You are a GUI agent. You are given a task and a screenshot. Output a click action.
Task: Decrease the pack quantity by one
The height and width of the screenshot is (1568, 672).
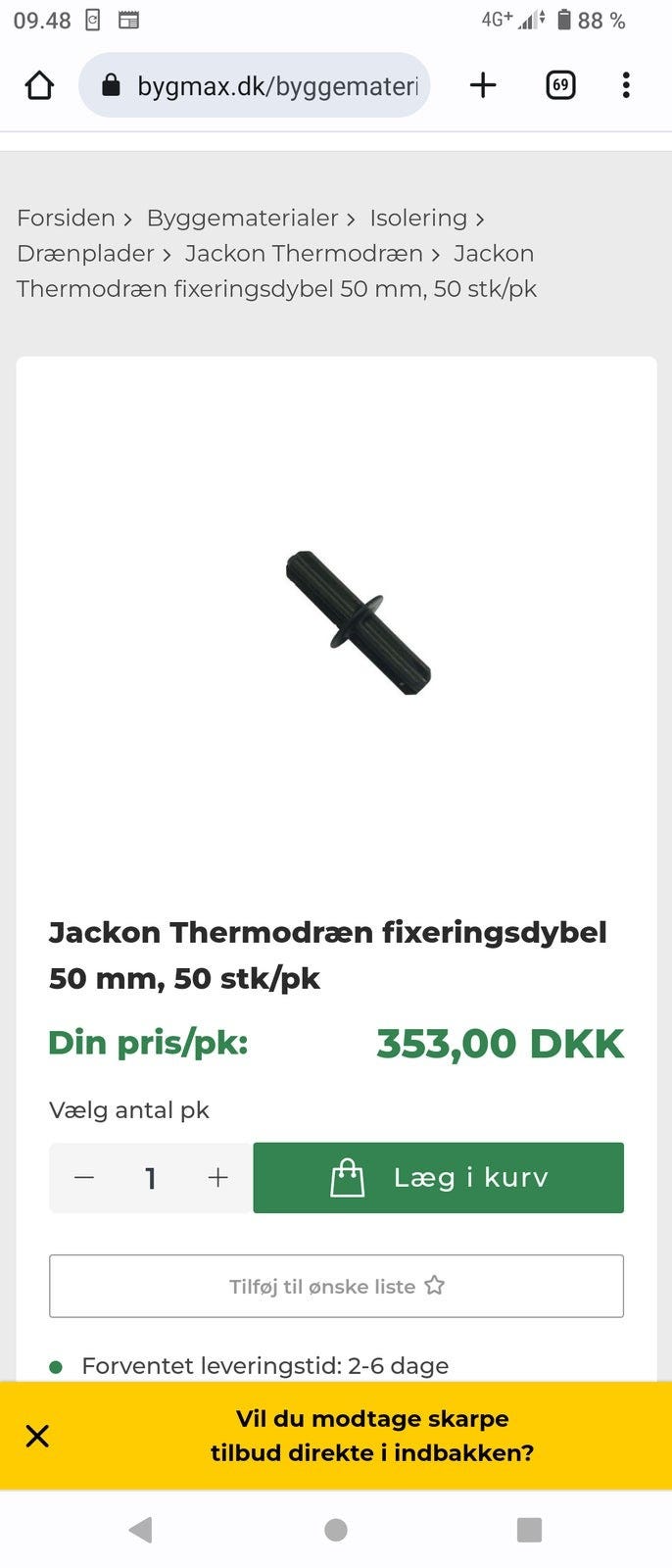click(84, 1177)
